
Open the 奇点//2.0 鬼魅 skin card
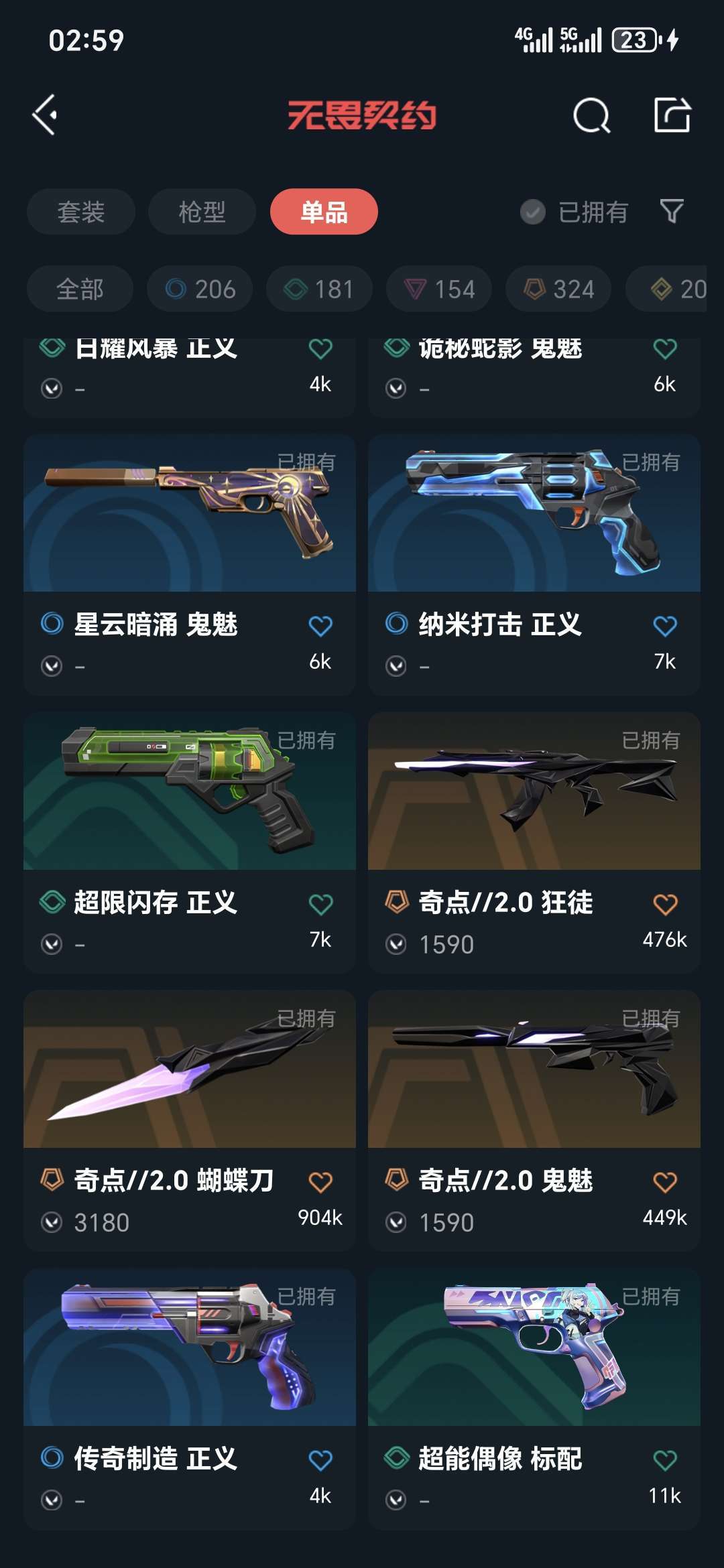[534, 1120]
